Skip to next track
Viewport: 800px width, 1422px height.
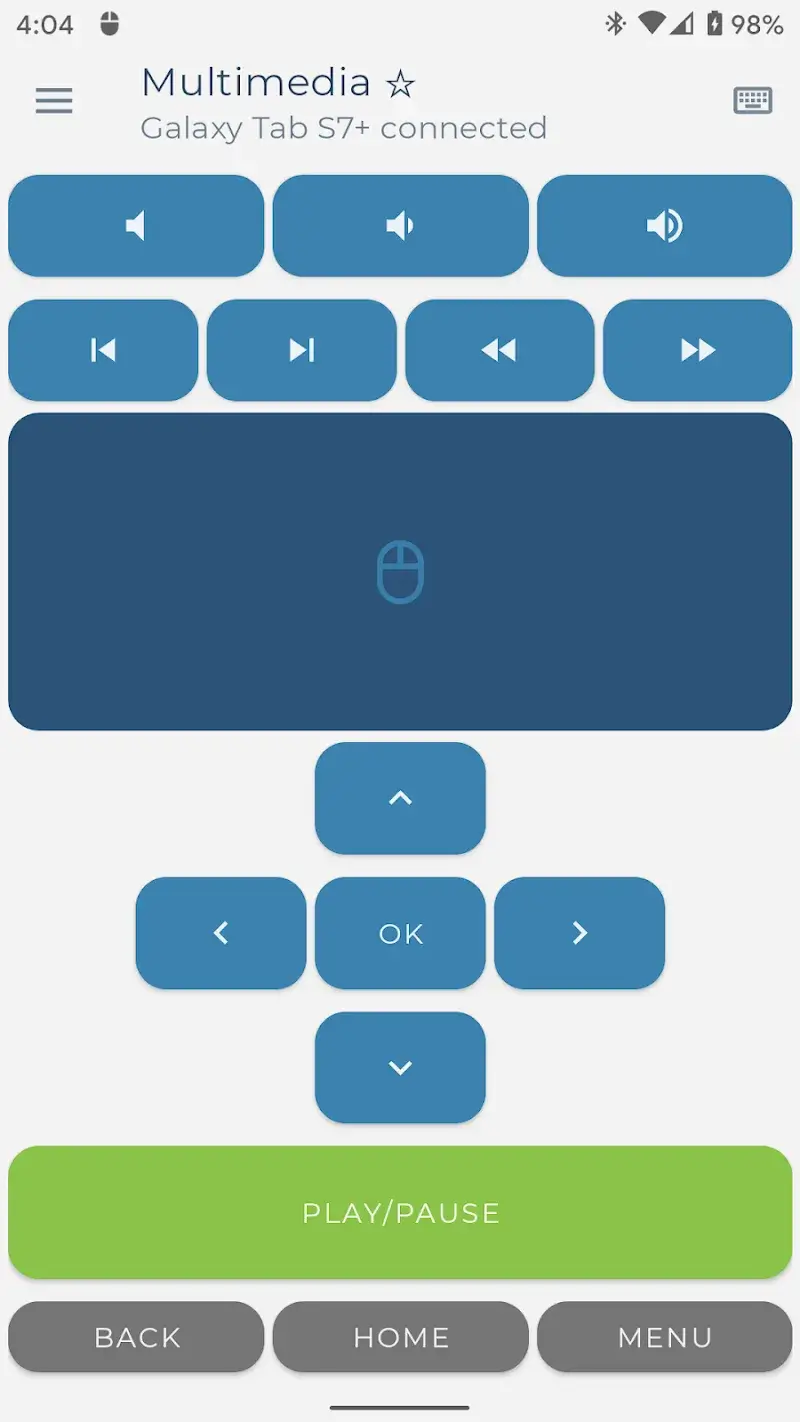click(301, 350)
